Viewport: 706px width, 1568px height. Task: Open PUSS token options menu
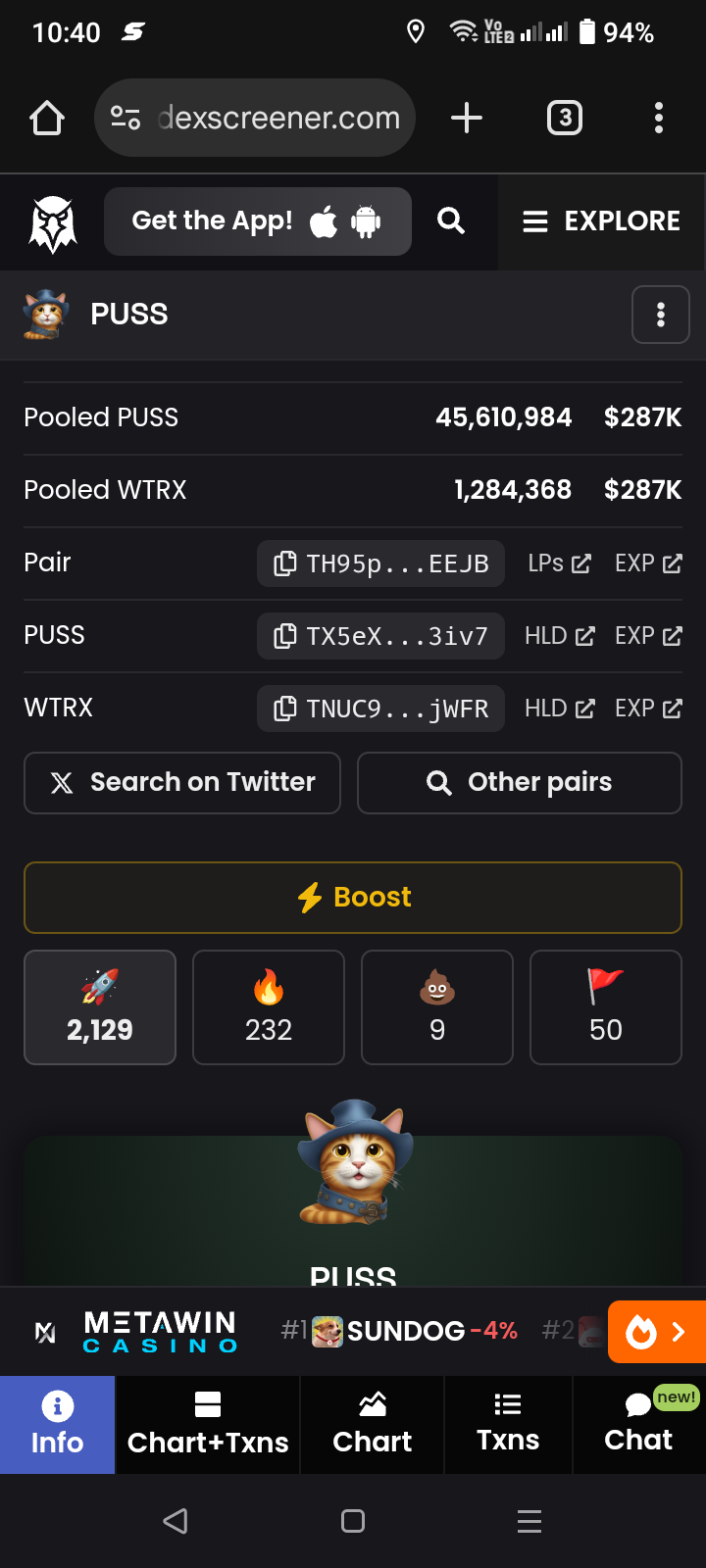click(660, 315)
